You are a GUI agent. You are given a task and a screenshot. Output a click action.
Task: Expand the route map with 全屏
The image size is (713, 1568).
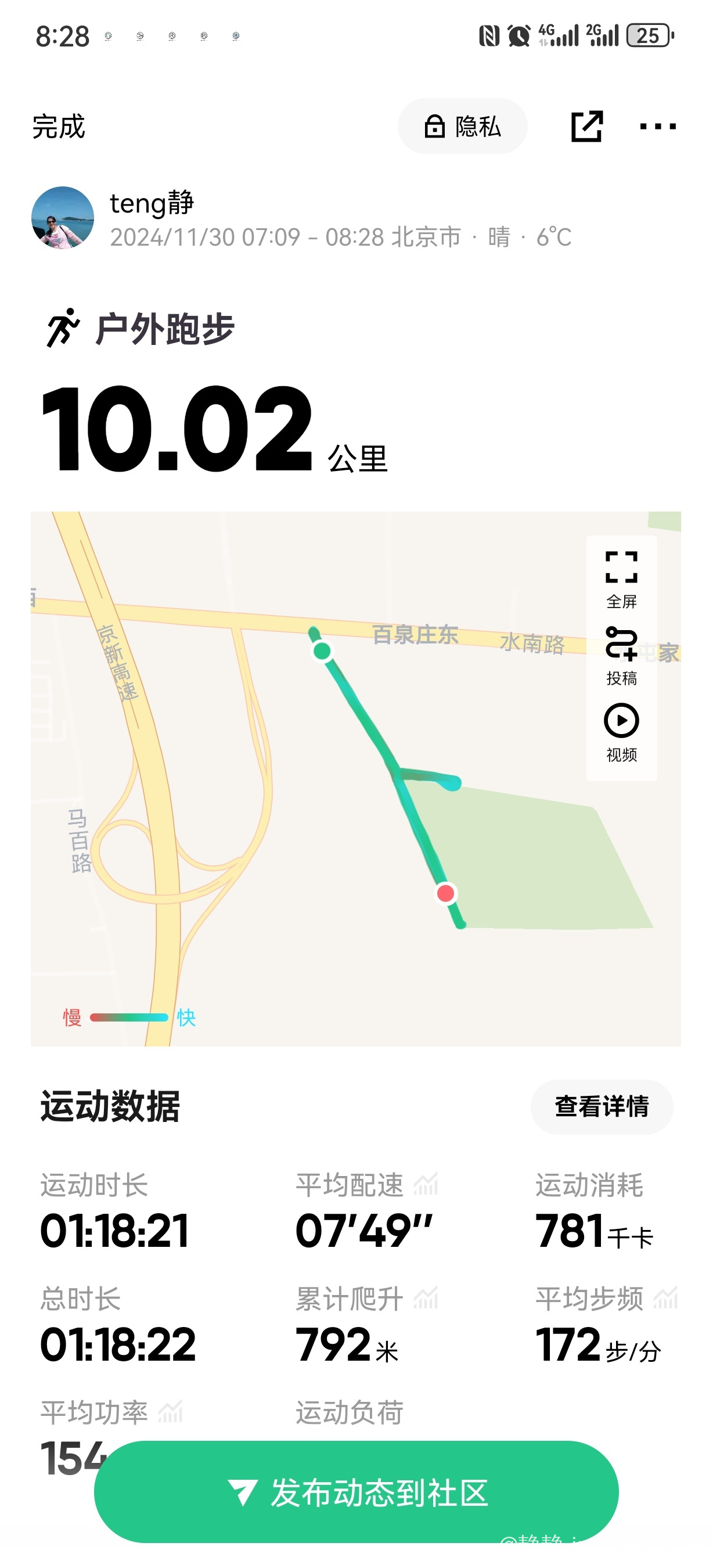tap(621, 579)
